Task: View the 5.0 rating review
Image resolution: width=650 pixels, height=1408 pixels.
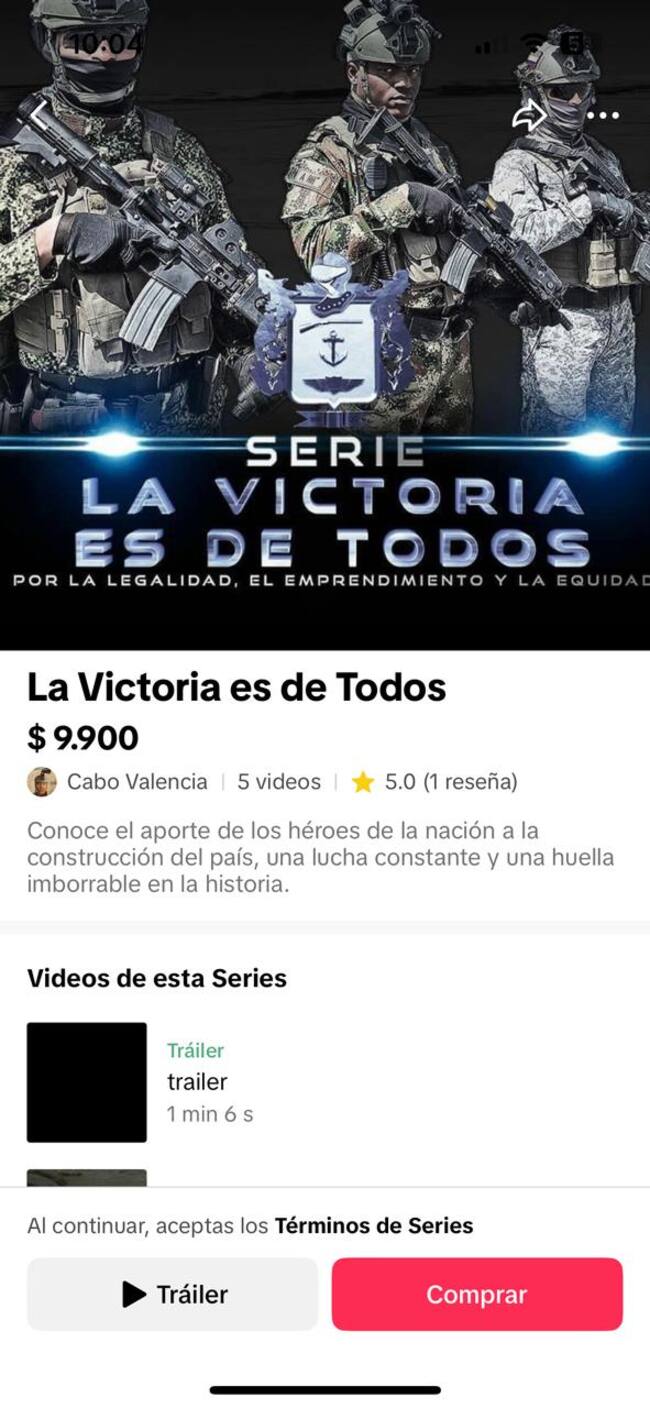Action: coord(434,782)
